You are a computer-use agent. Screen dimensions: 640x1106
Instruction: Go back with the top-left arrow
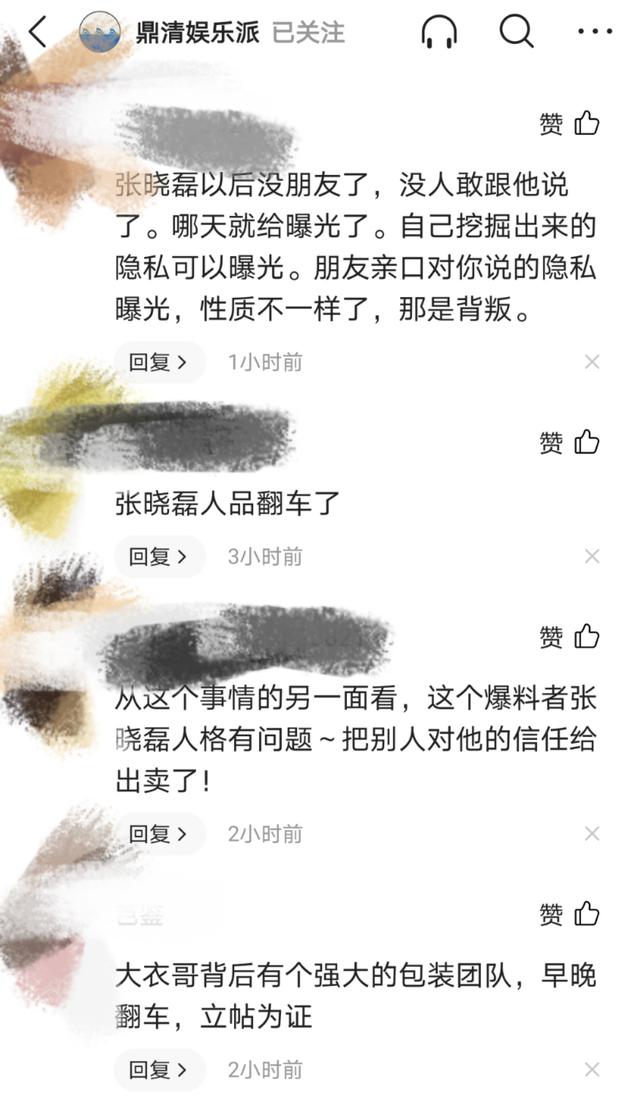[x=37, y=33]
